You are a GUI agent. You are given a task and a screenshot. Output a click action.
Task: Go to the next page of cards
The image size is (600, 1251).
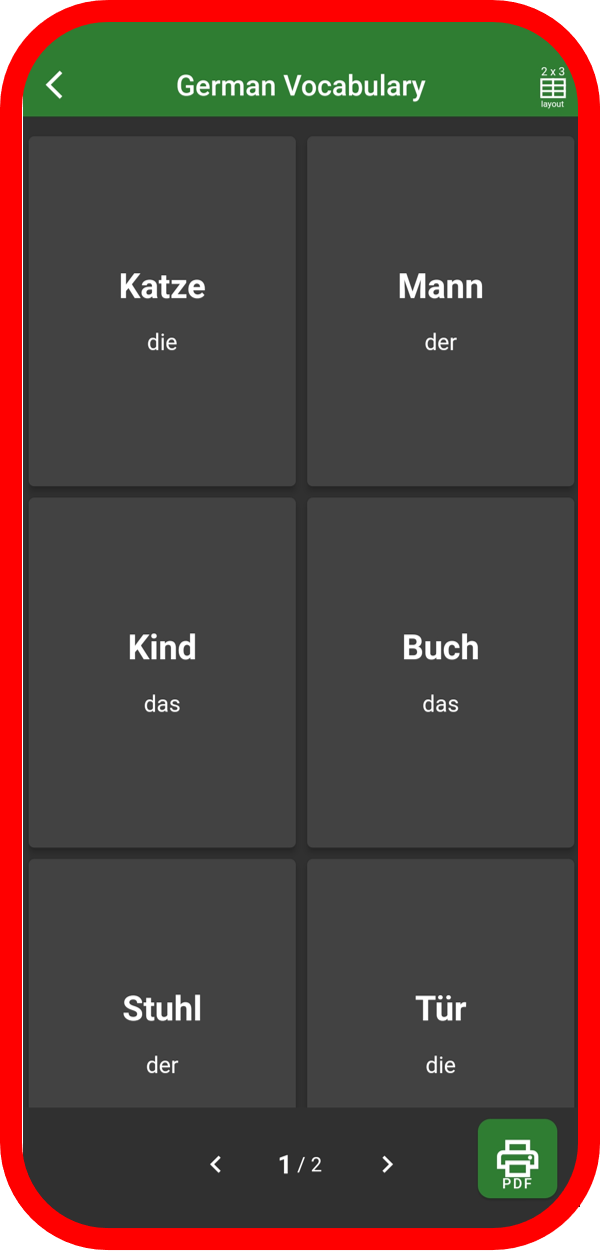coord(388,1164)
